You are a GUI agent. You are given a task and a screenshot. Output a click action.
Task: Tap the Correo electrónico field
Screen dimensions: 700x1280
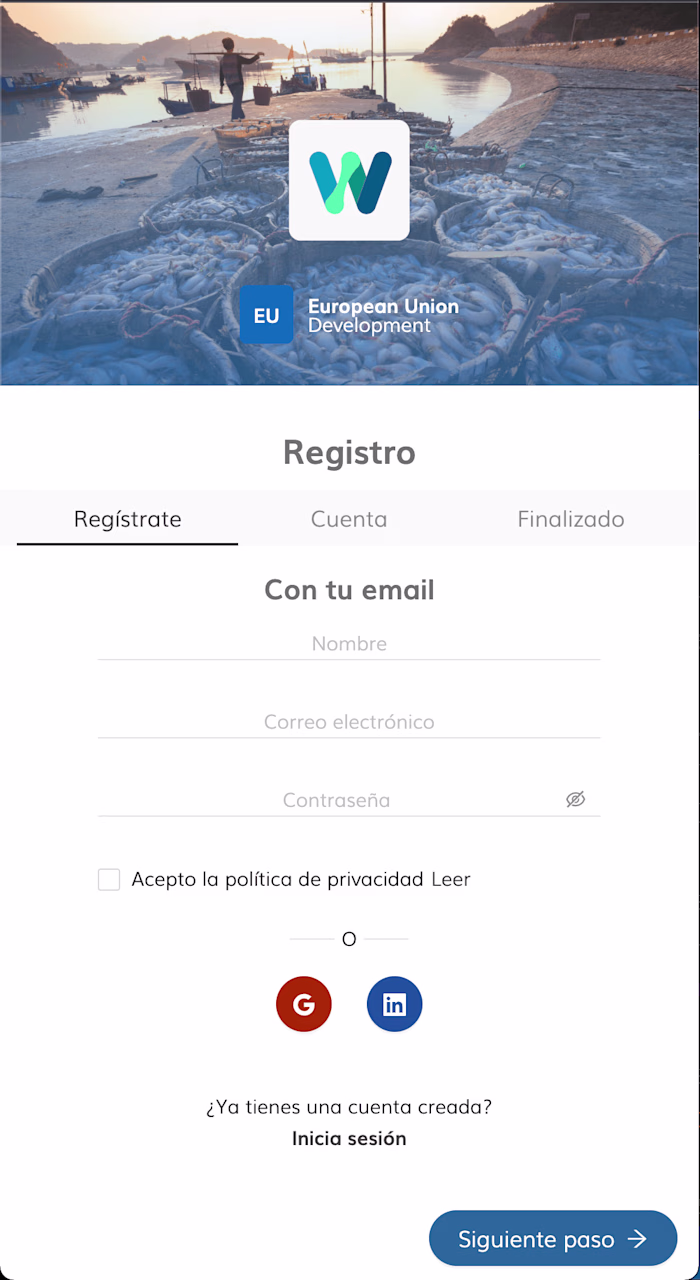tap(349, 722)
